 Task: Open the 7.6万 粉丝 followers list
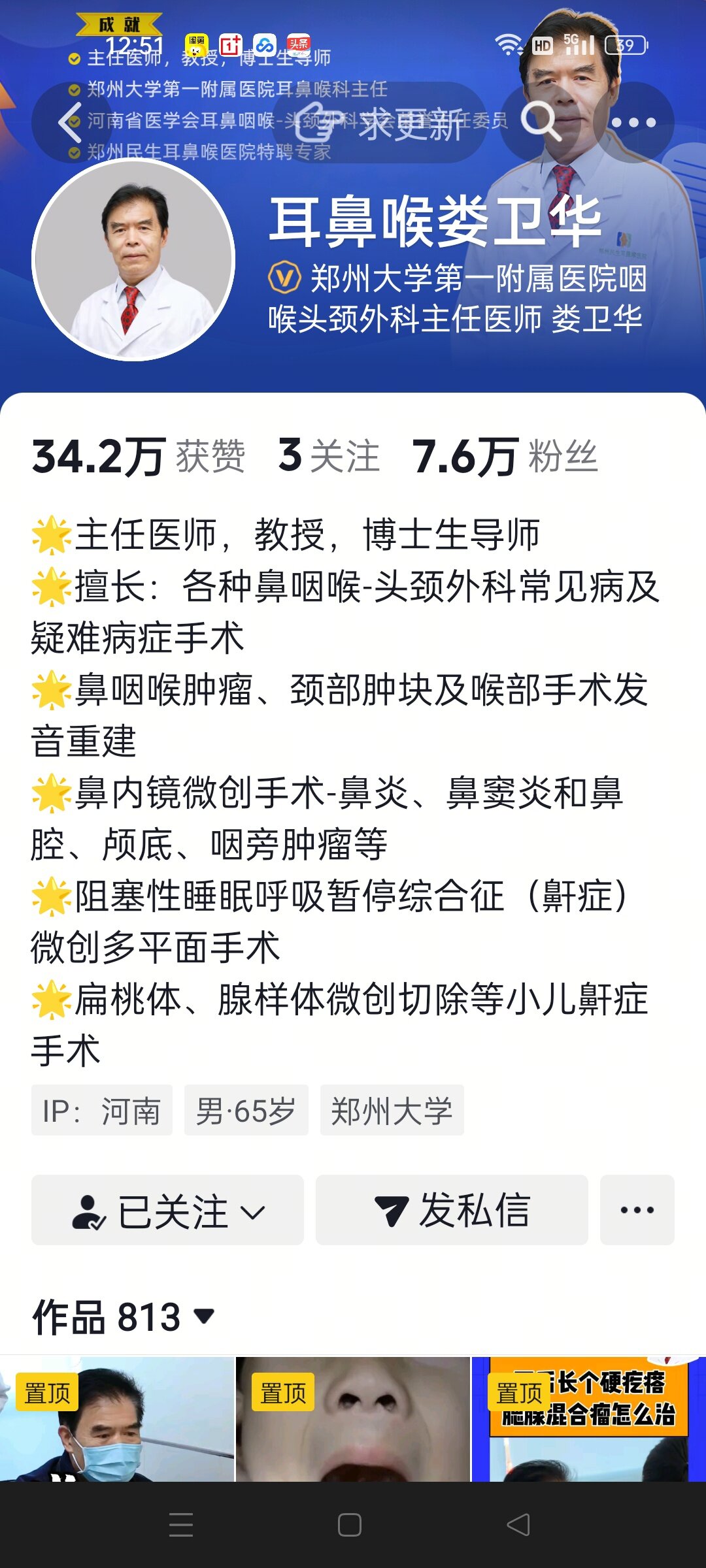(505, 455)
